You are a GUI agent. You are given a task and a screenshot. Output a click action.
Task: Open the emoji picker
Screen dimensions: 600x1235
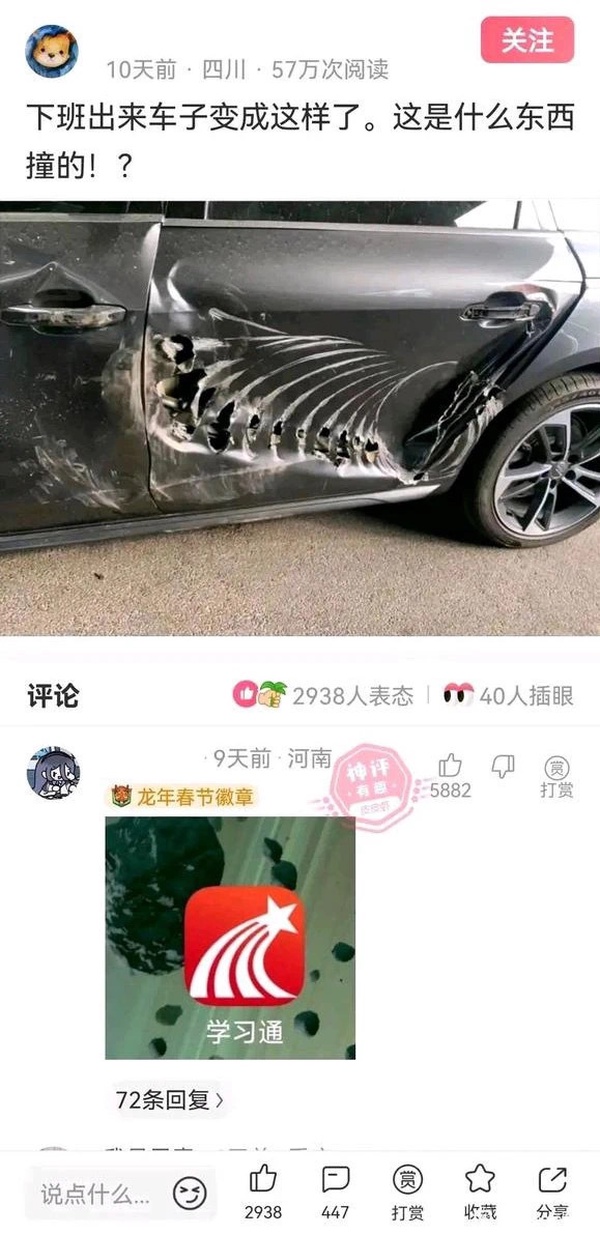188,1192
